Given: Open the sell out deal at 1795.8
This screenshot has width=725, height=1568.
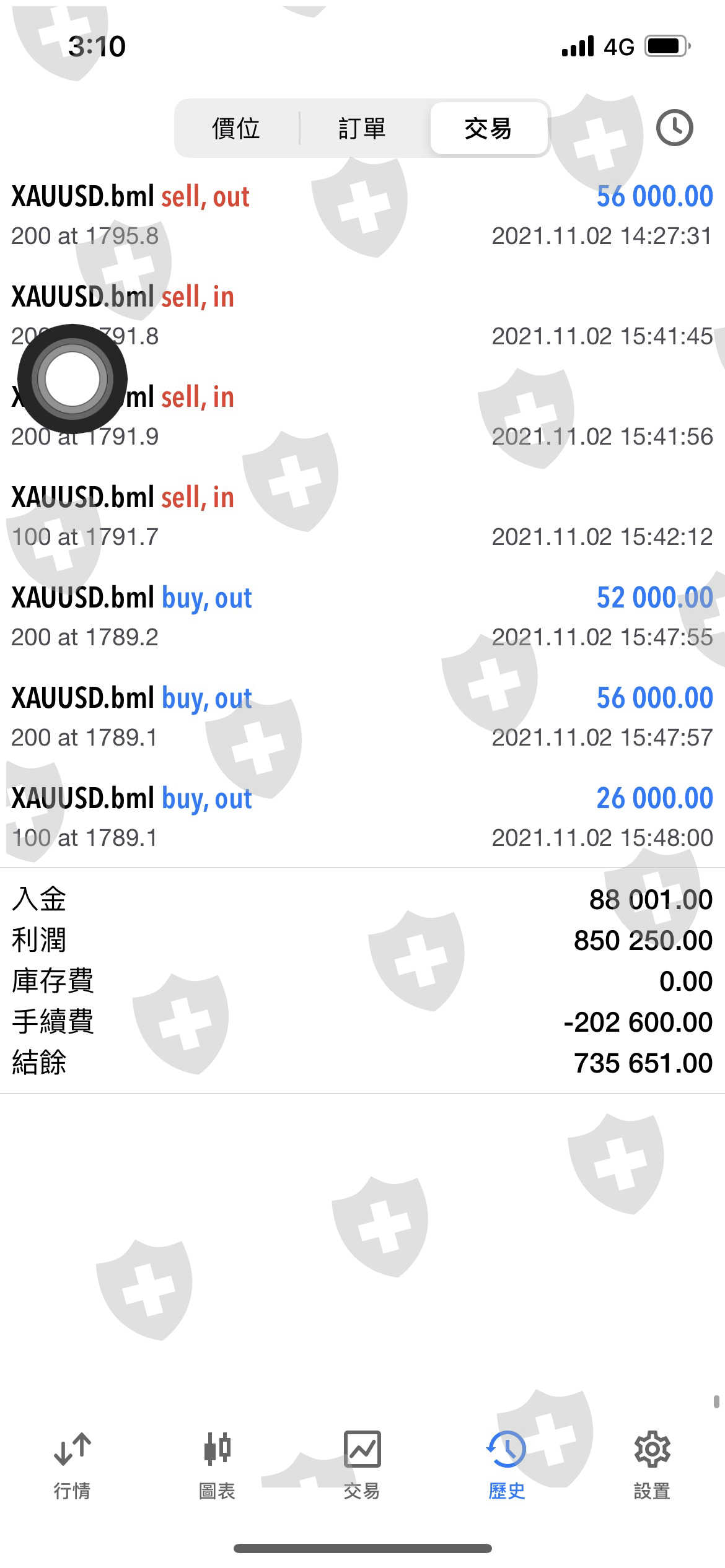Looking at the screenshot, I should [362, 216].
